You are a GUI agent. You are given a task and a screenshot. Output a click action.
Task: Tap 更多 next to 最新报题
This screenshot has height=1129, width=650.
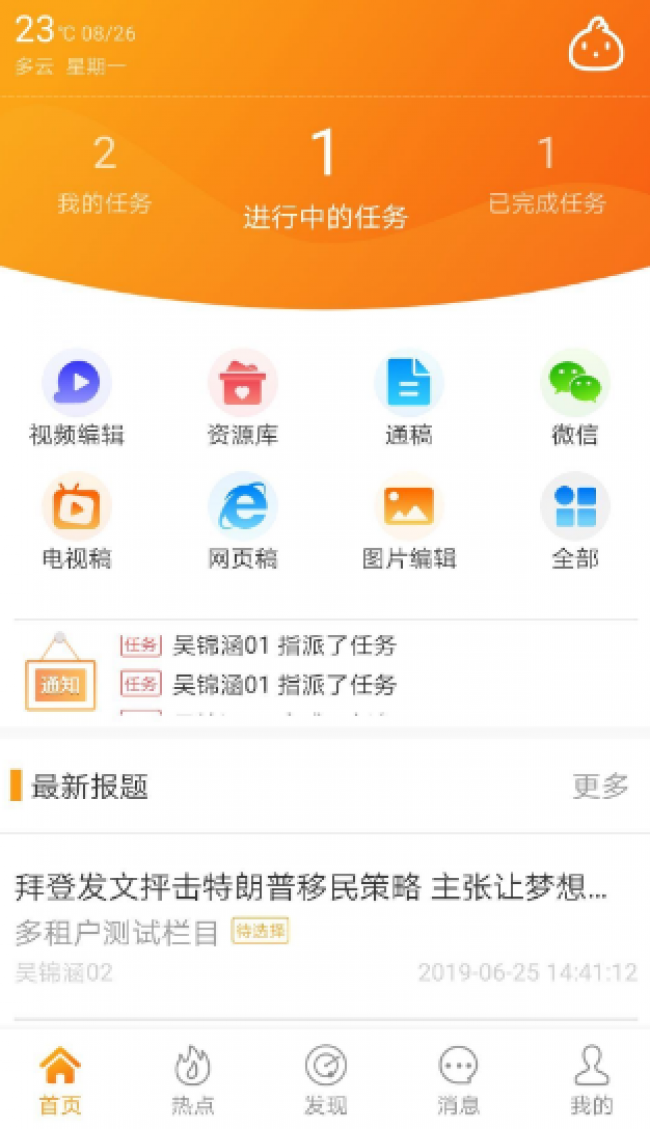(x=600, y=786)
